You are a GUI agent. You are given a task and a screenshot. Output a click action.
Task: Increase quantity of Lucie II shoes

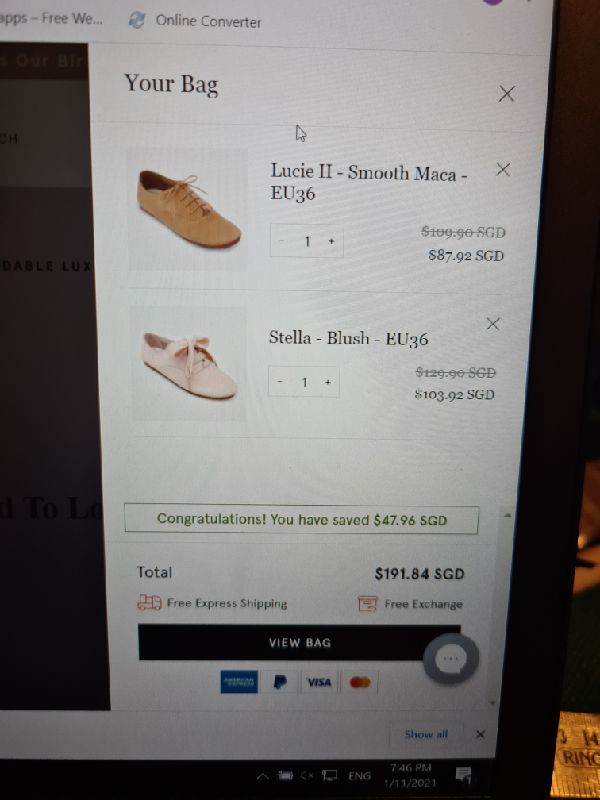coord(331,241)
